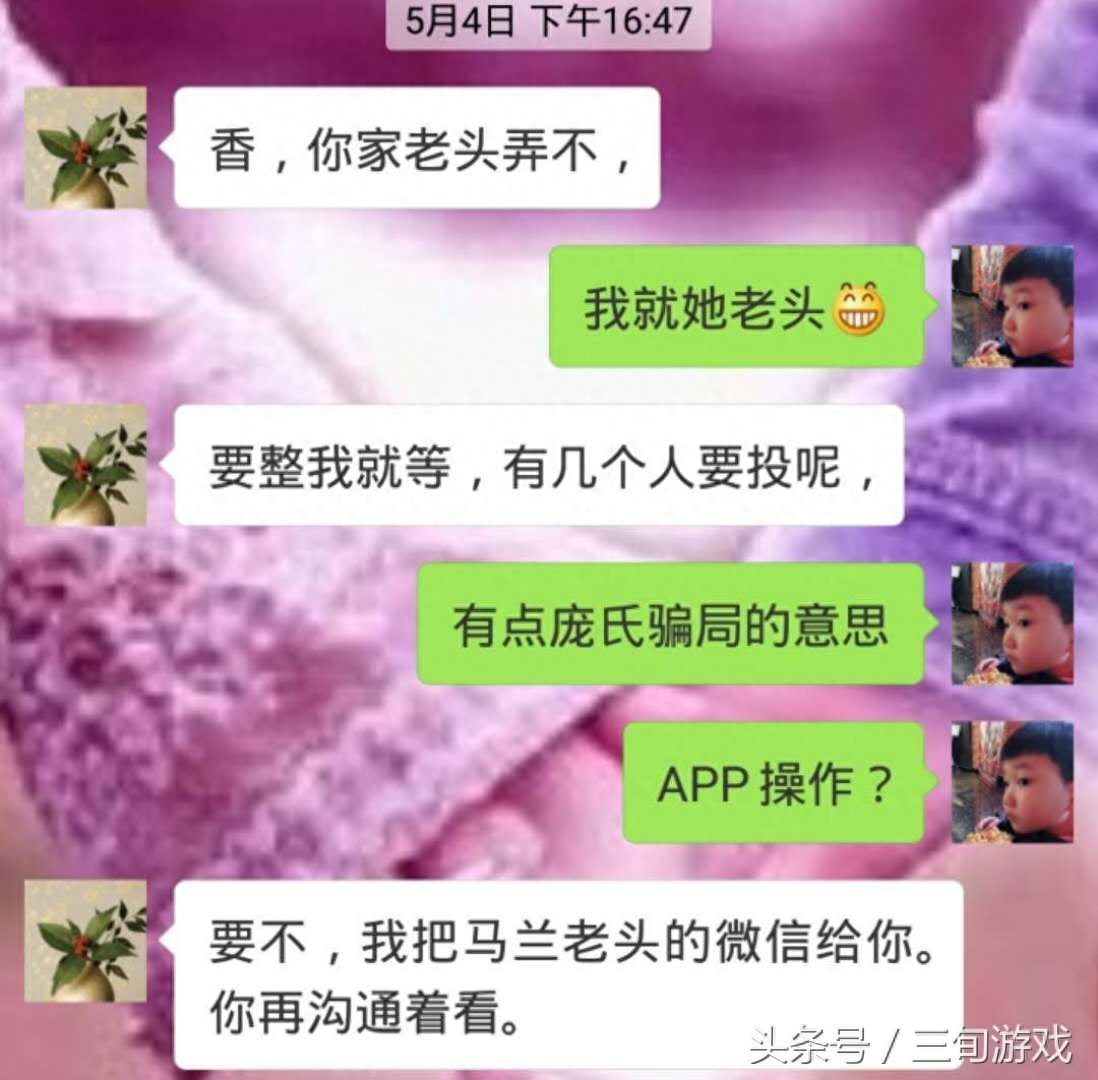Viewport: 1098px width, 1080px height.
Task: Tap child avatar next to "有点庞氏骗局的意思"
Action: (x=1012, y=624)
